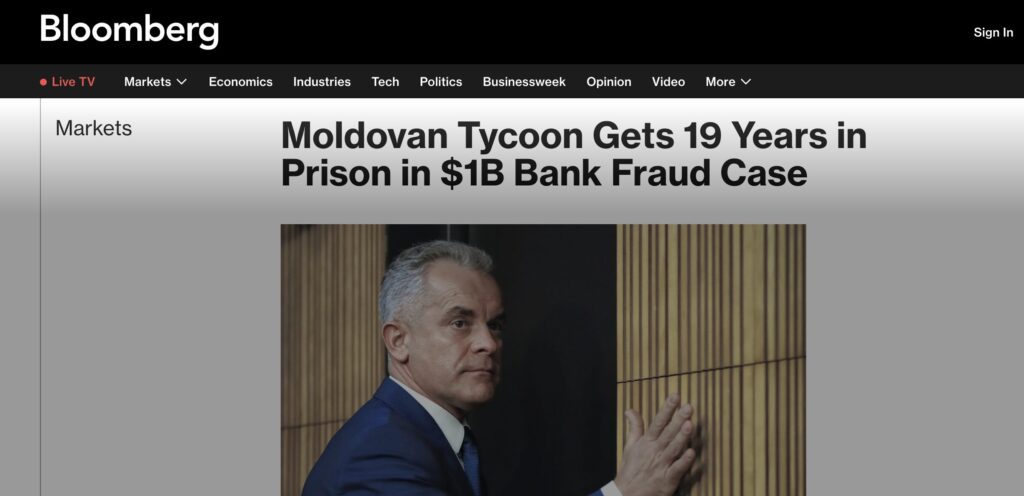
Task: Go to the Industries section
Action: click(321, 82)
